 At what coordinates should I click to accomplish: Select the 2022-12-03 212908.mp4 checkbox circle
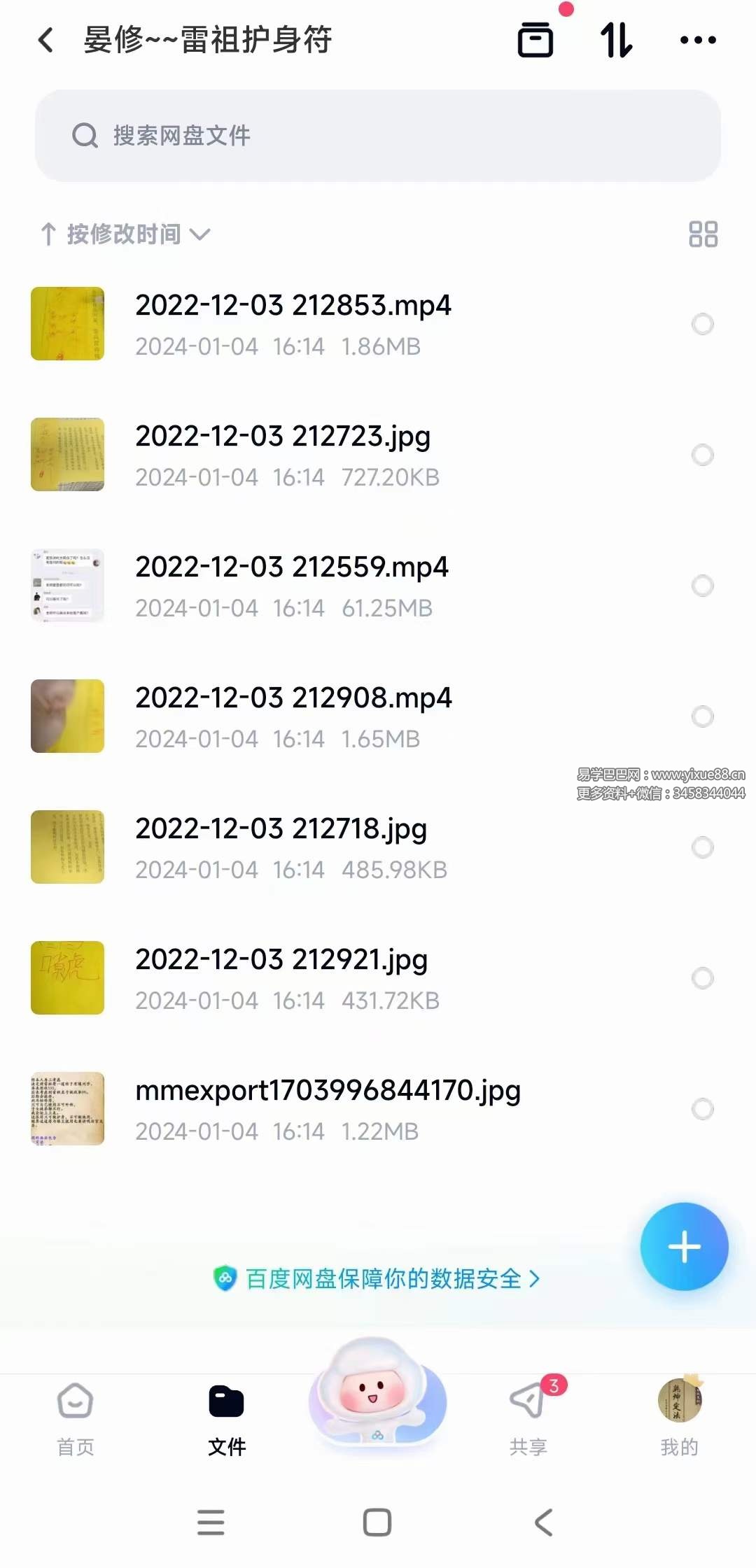pyautogui.click(x=702, y=716)
